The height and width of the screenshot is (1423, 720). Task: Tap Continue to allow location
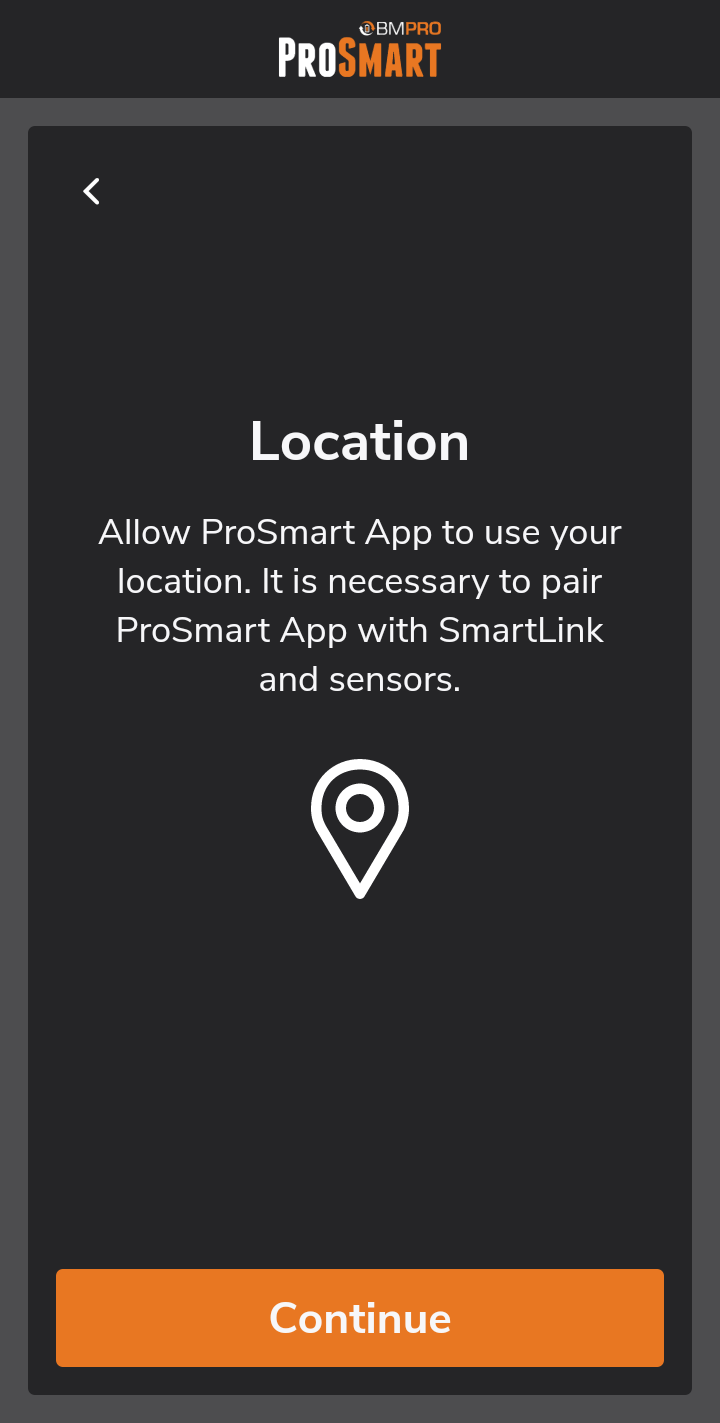point(360,1317)
